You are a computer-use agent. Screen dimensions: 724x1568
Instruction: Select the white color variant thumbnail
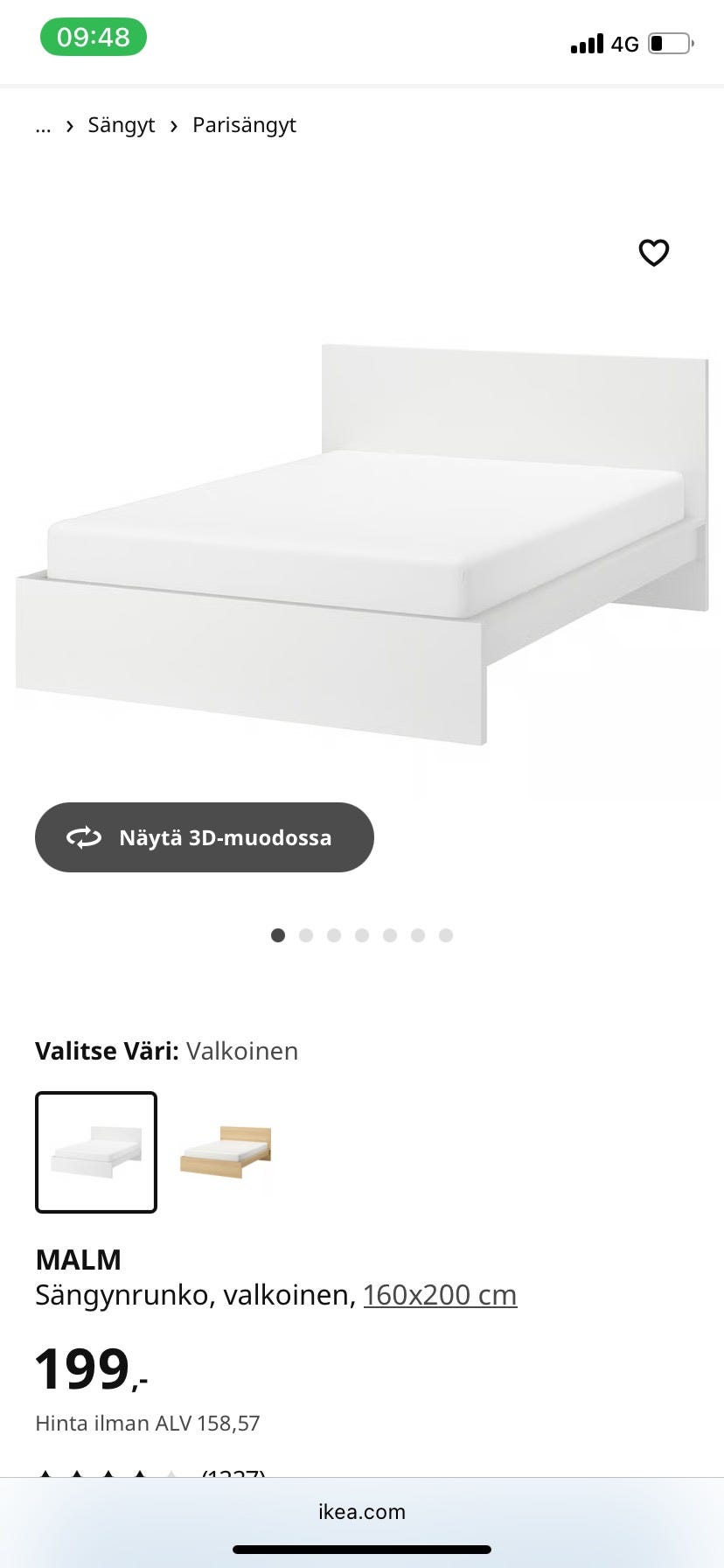[95, 1152]
